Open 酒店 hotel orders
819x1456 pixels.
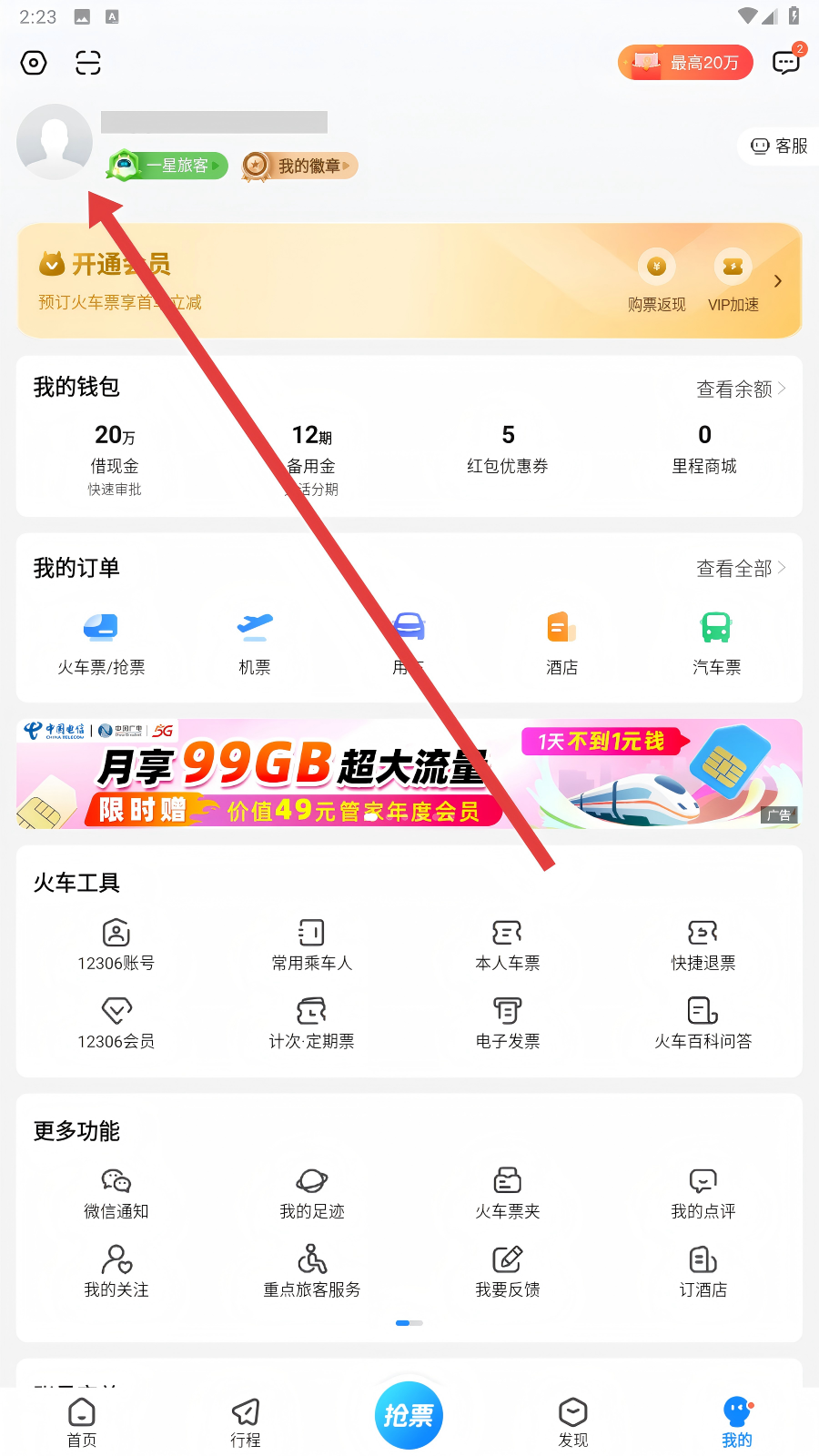pos(561,643)
